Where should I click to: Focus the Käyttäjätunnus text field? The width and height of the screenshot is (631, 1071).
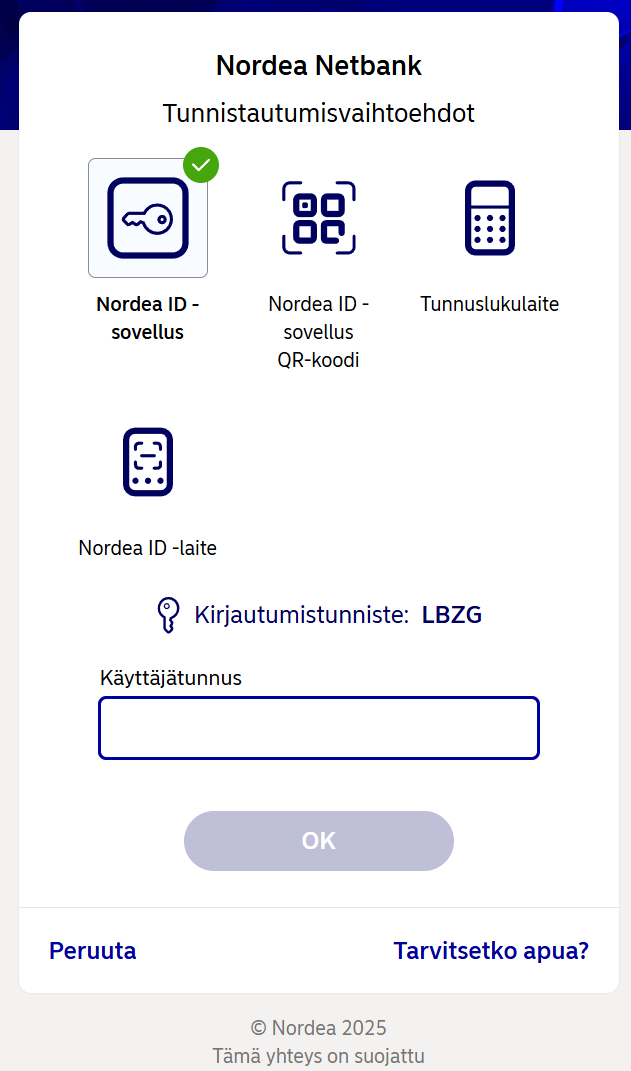point(318,728)
